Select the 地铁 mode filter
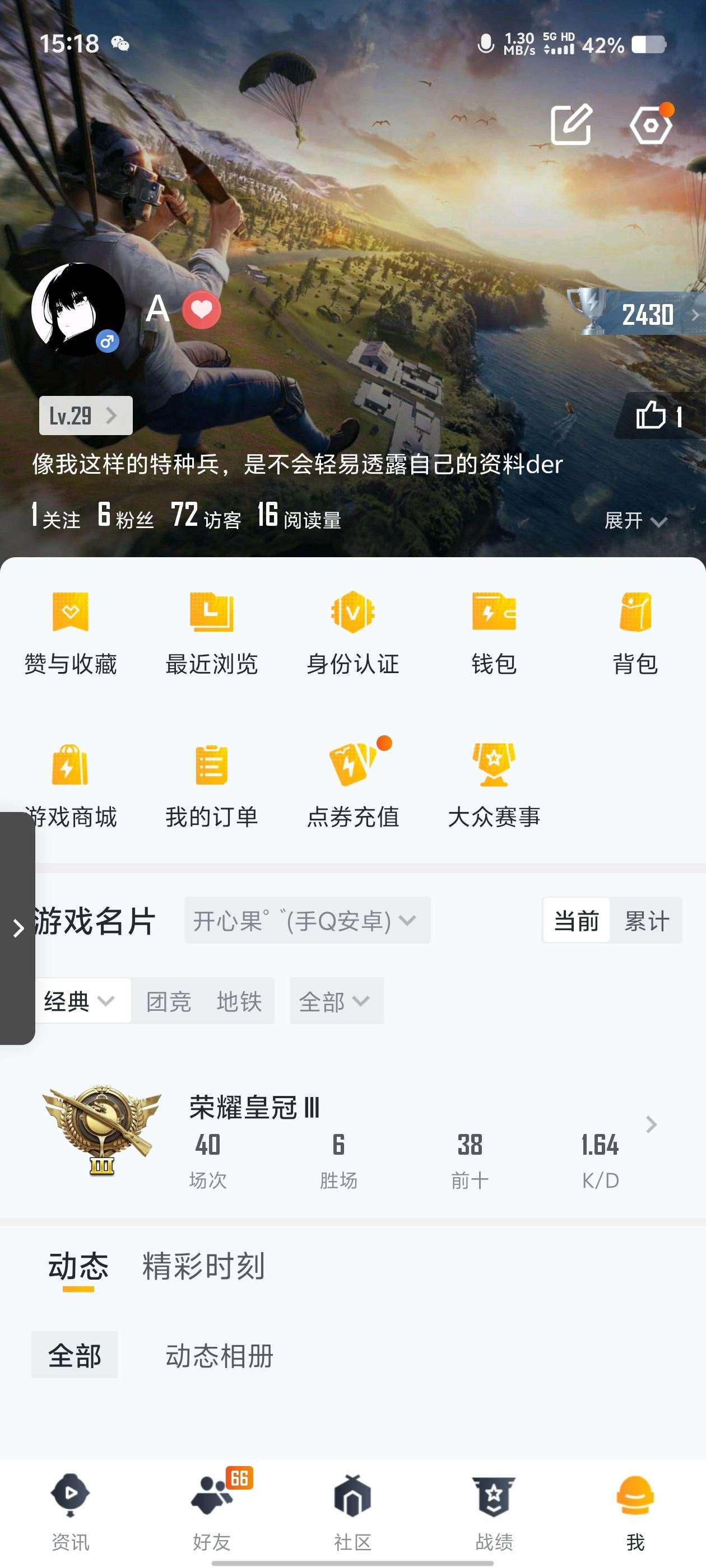This screenshot has height=1568, width=706. point(239,1001)
